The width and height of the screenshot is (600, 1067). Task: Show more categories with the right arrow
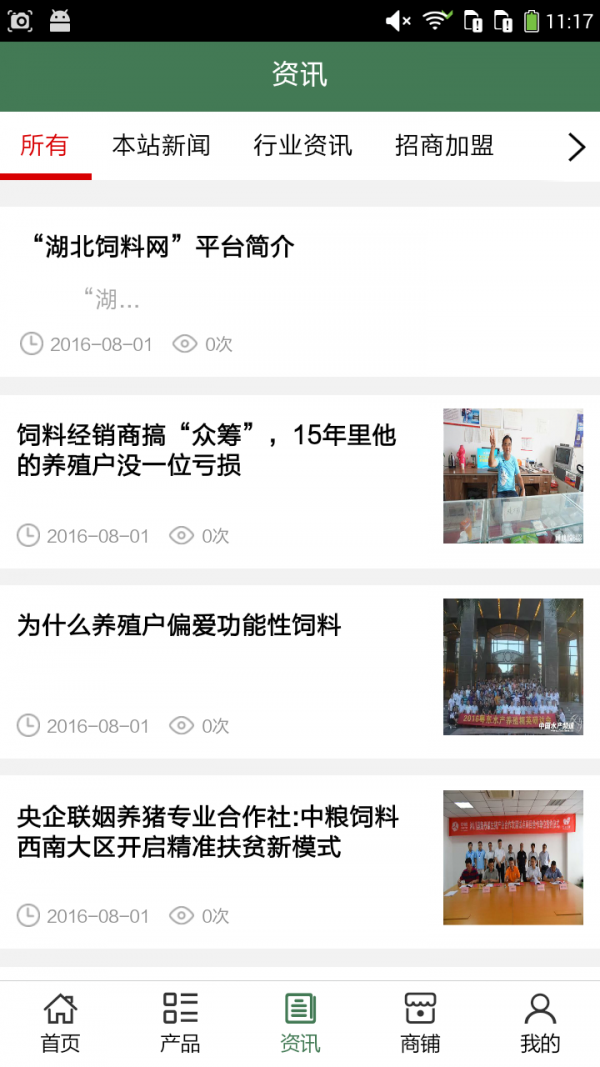[576, 147]
